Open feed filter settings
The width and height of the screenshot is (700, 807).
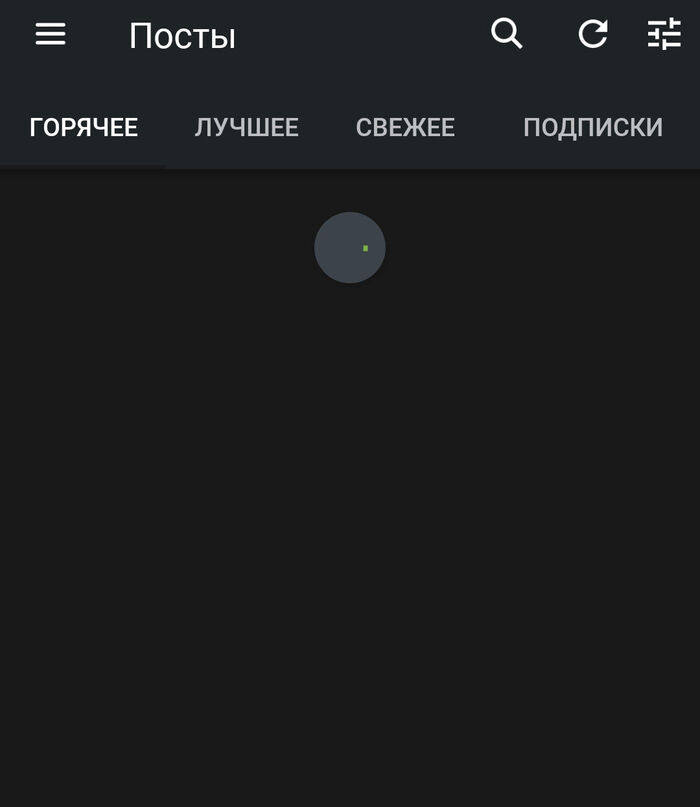664,35
